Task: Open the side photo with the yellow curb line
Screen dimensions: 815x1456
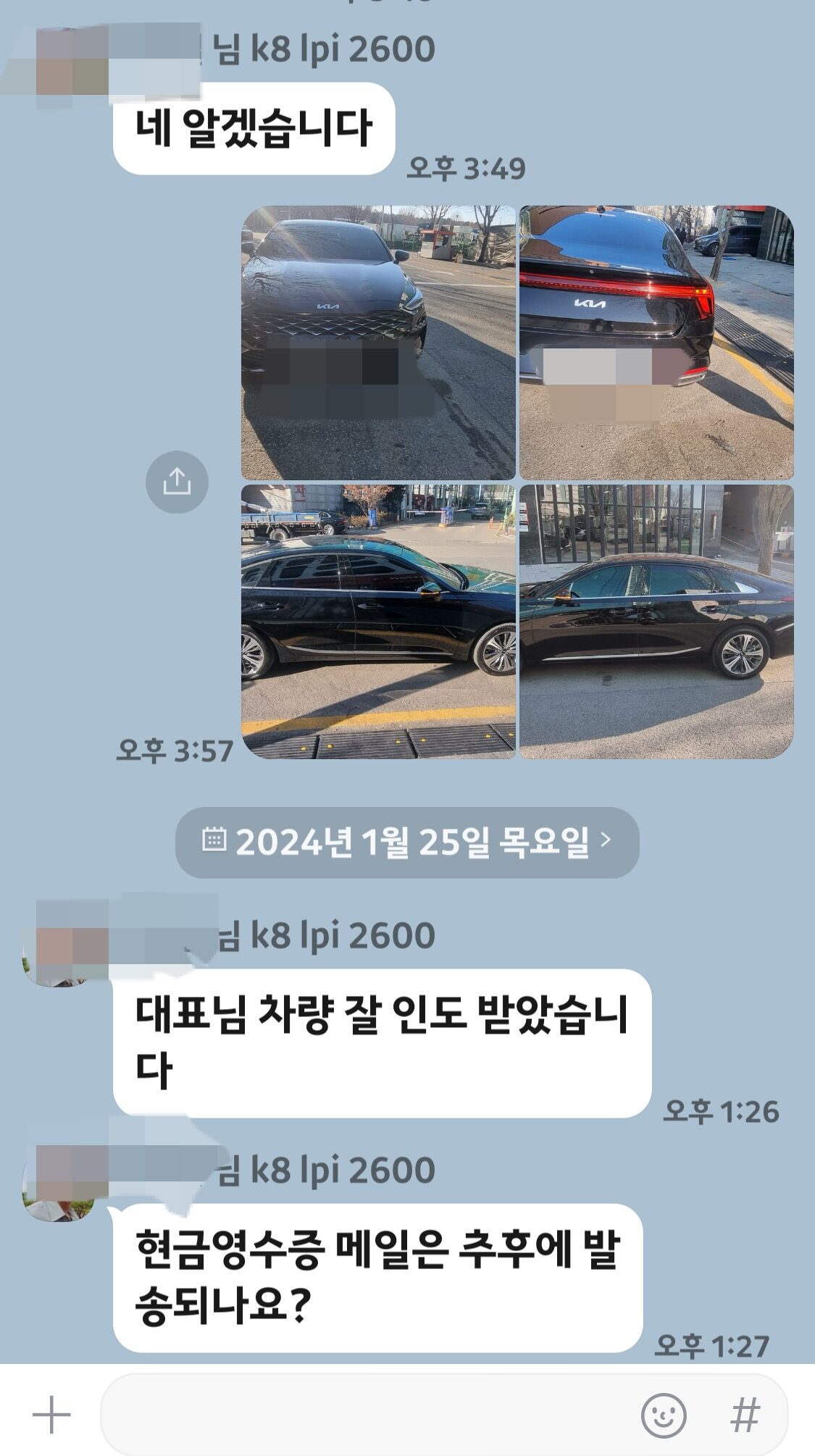Action: pos(378,622)
